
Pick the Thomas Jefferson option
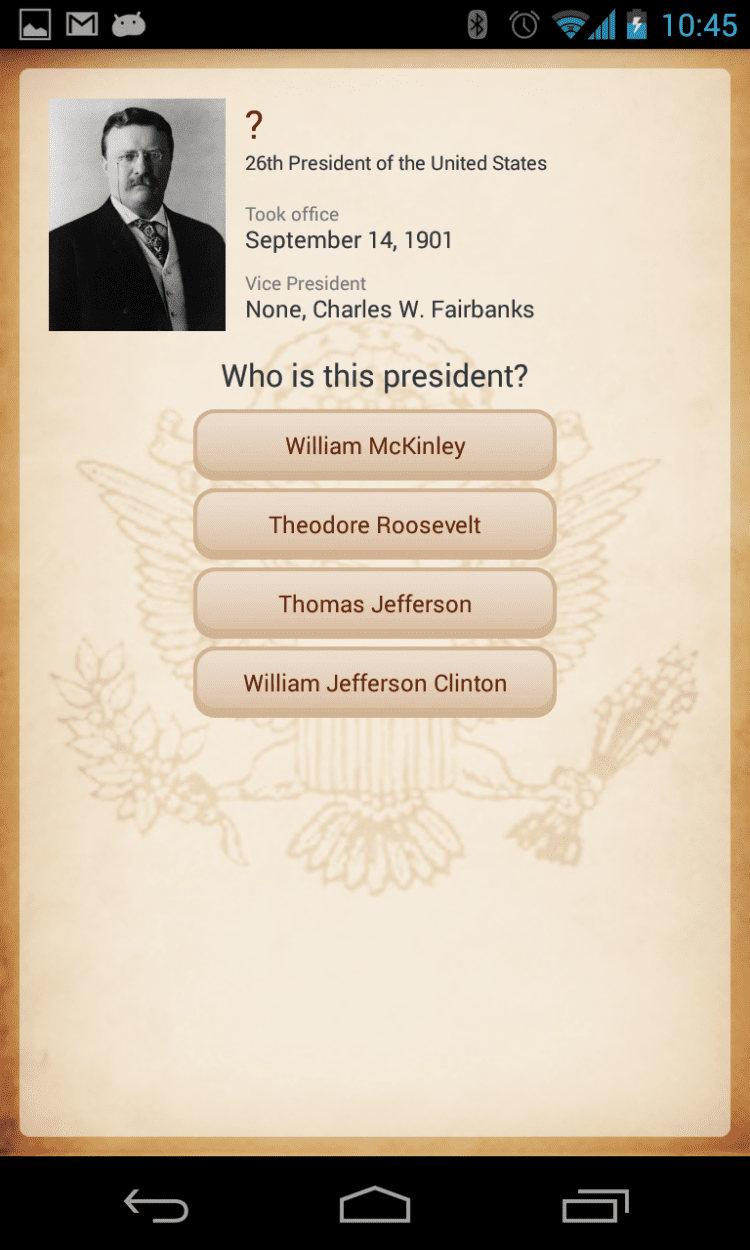(374, 604)
